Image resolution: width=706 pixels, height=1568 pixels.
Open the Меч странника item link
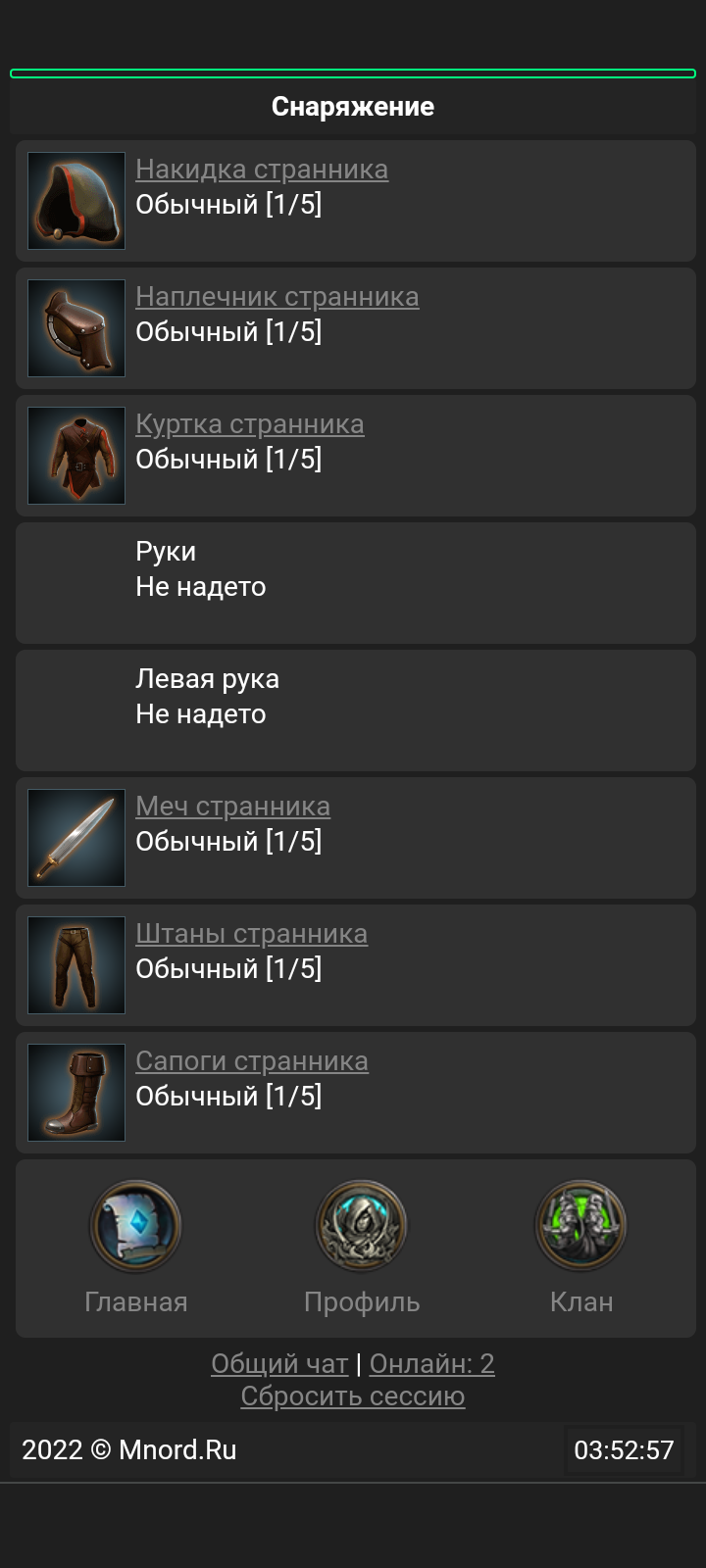click(232, 807)
